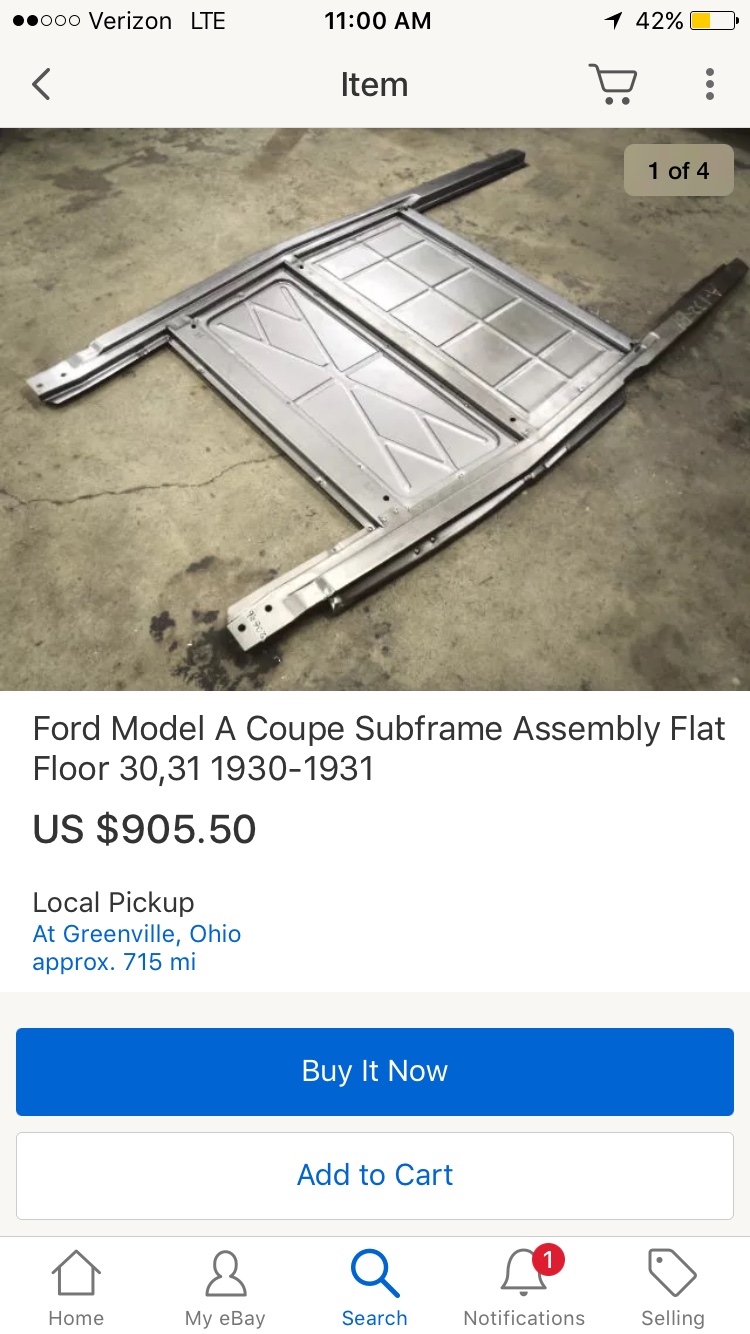This screenshot has height=1334, width=750.
Task: Add the subframe to cart
Action: [x=375, y=1175]
